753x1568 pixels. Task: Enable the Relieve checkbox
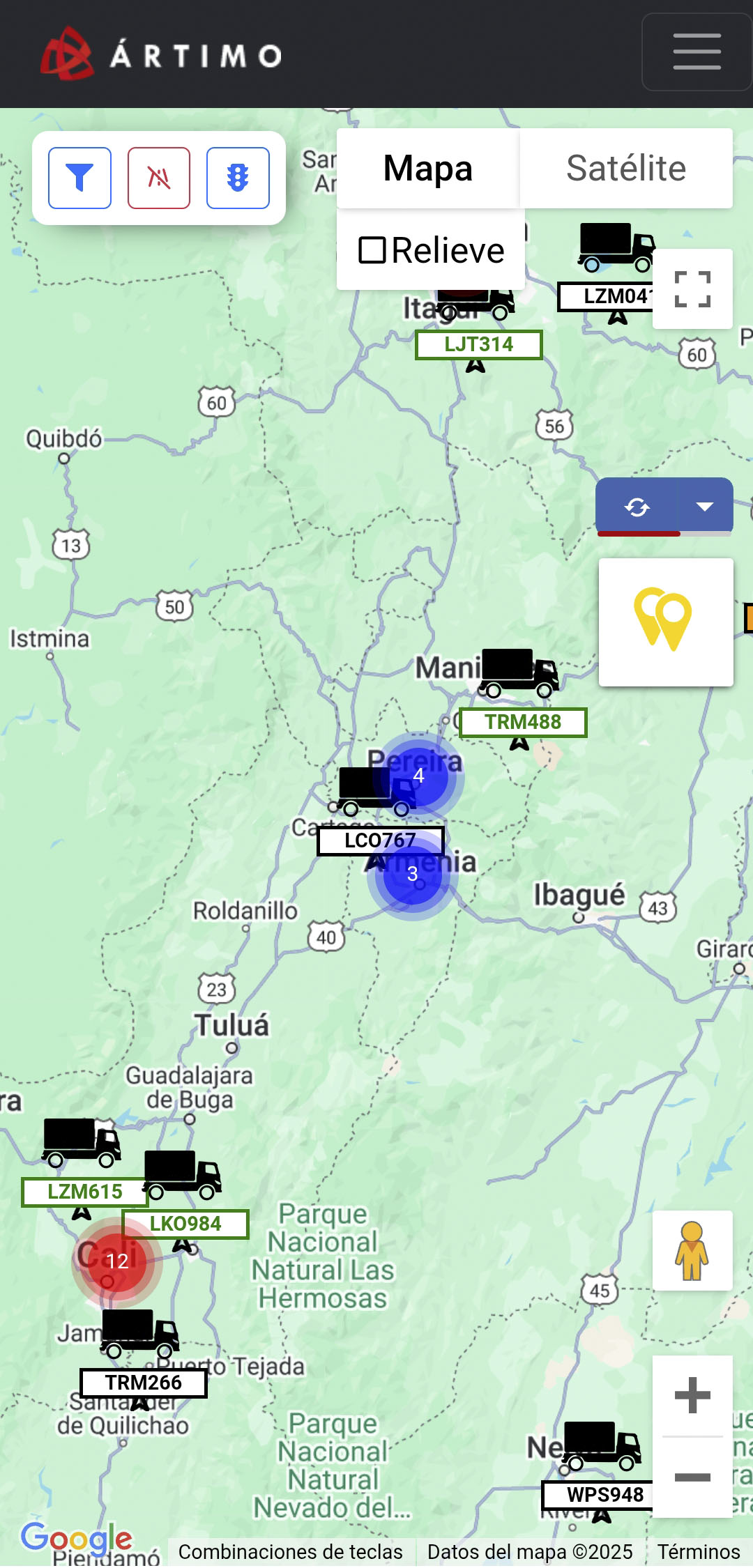tap(373, 250)
